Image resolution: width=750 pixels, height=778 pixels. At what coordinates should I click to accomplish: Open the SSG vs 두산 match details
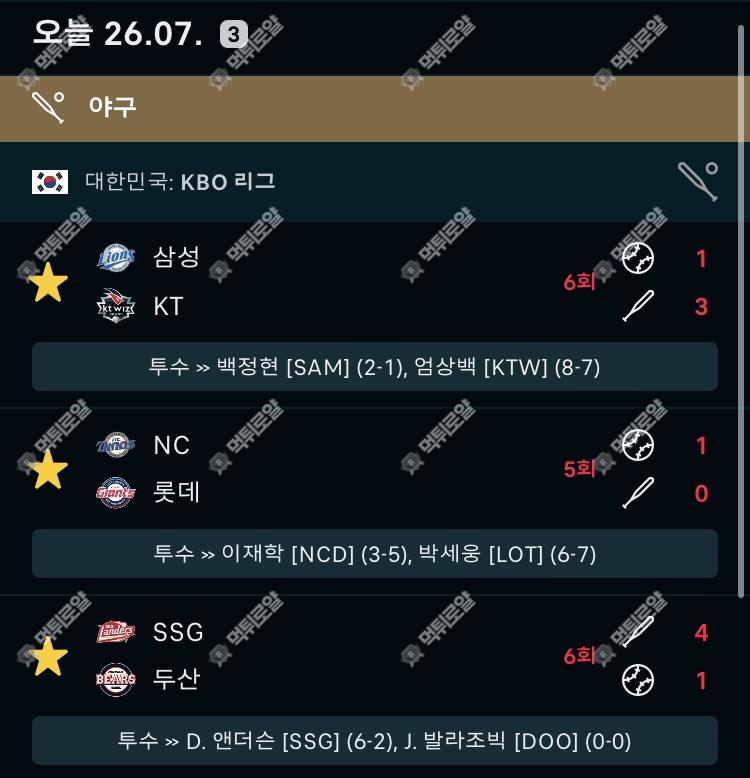point(360,656)
